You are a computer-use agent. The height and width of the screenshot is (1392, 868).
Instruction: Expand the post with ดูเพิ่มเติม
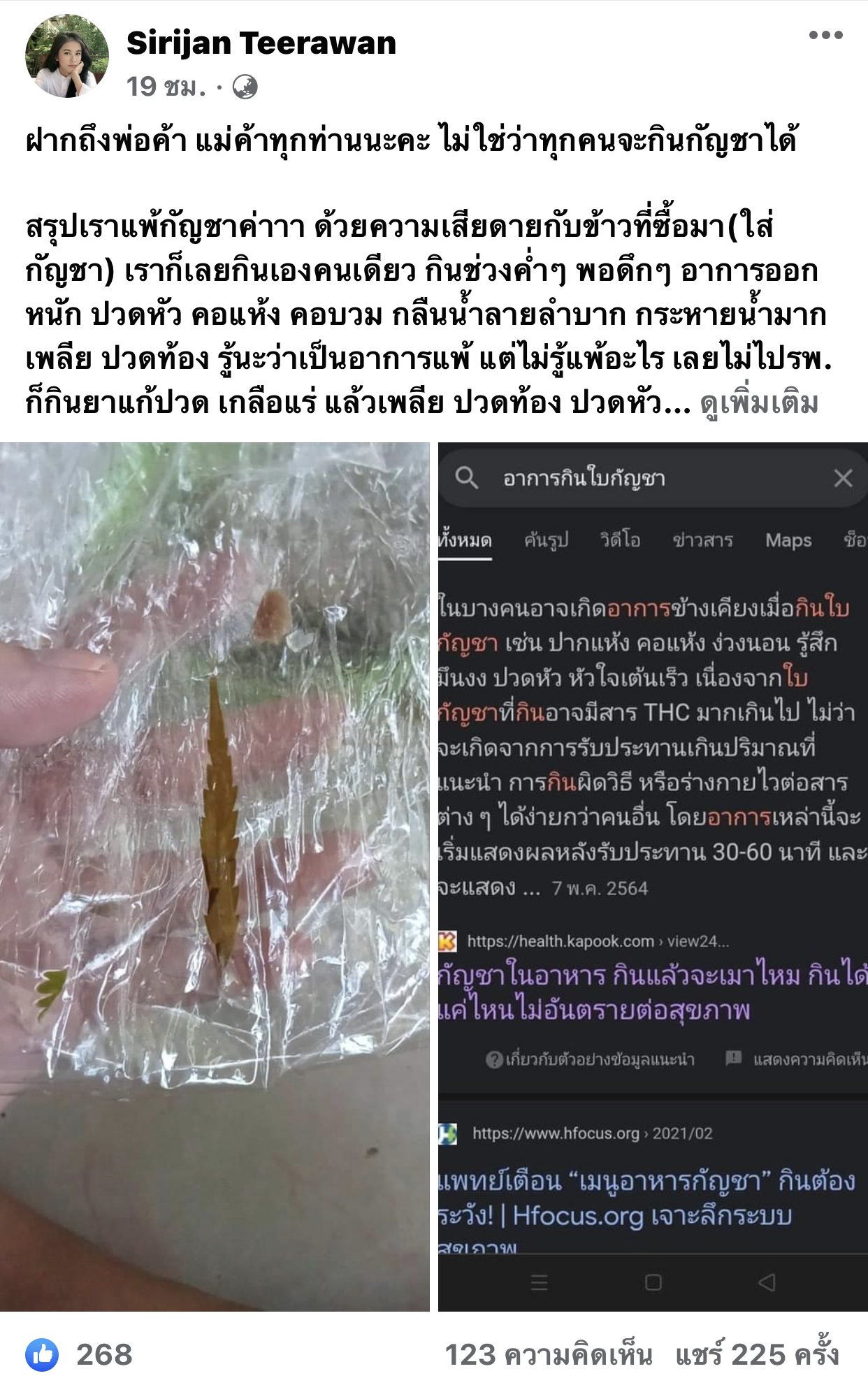tap(759, 403)
